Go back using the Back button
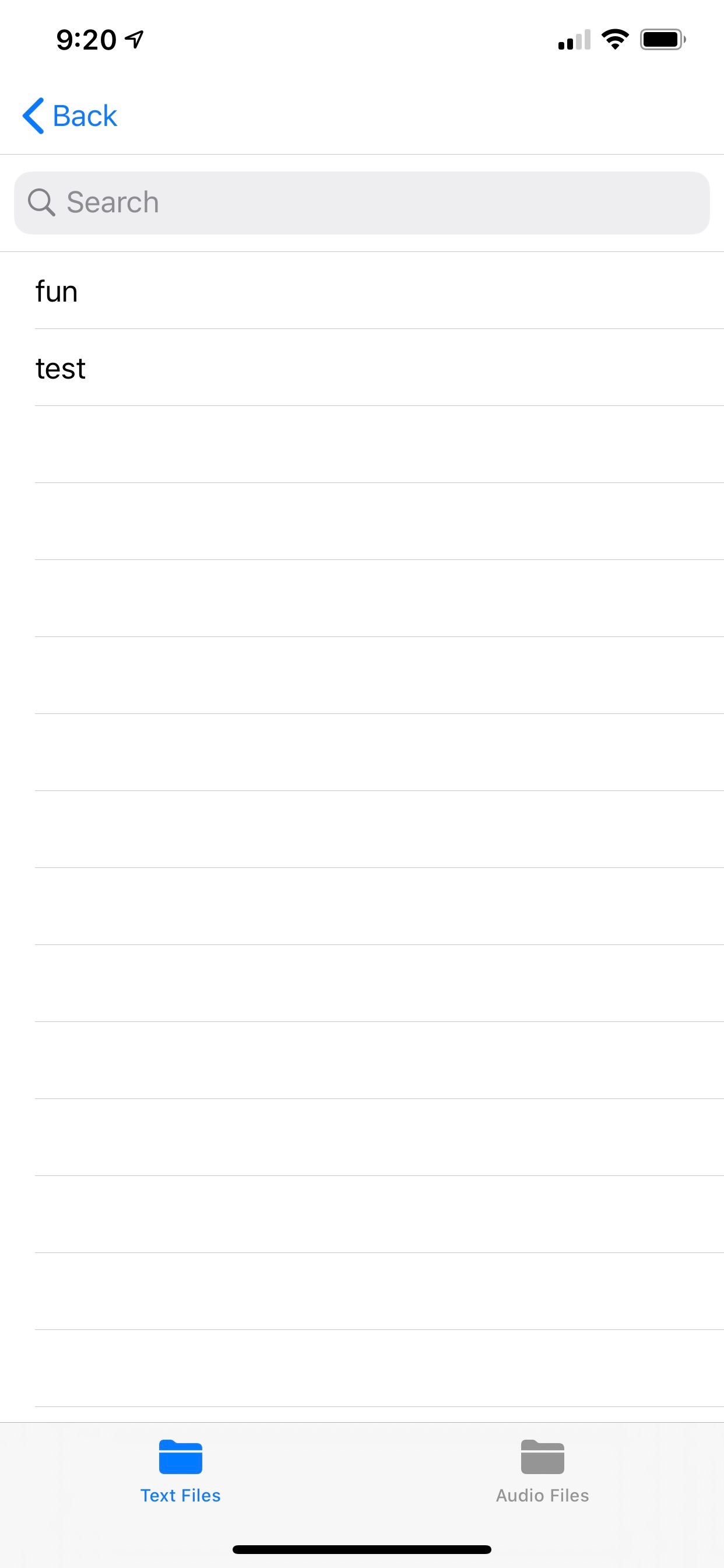 pos(69,116)
